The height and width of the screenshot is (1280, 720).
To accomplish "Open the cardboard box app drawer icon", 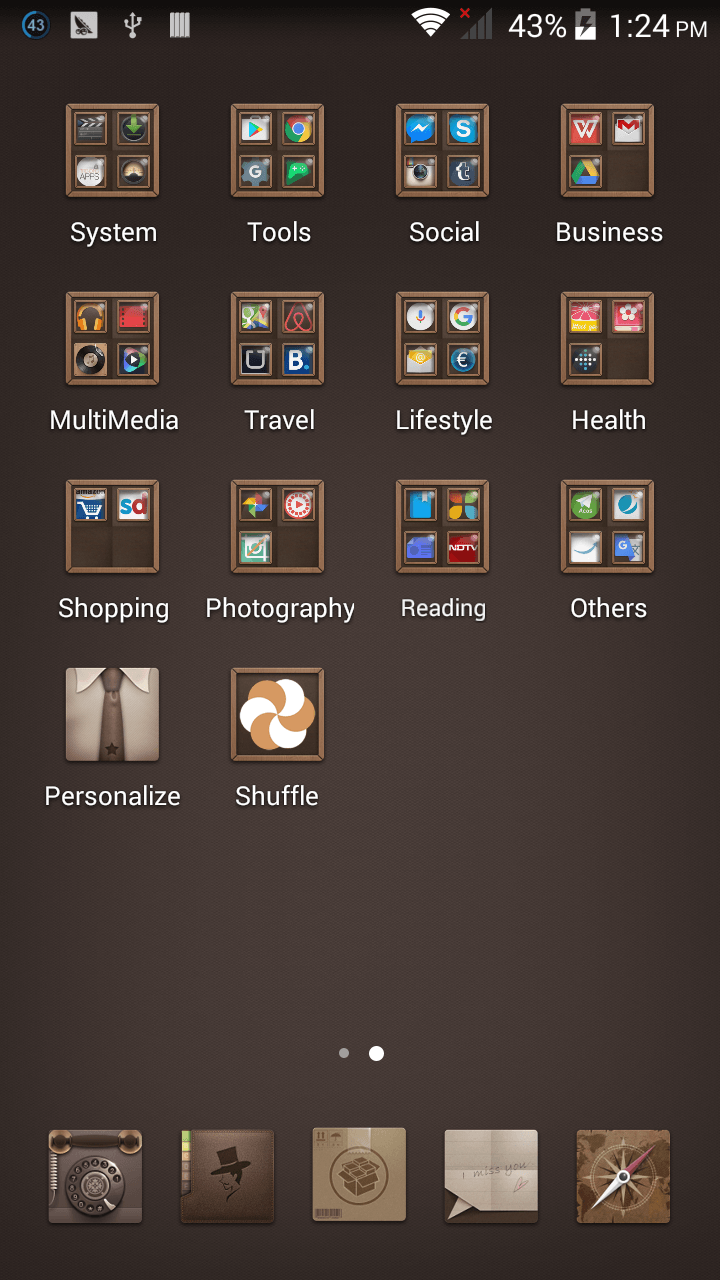I will [359, 1176].
